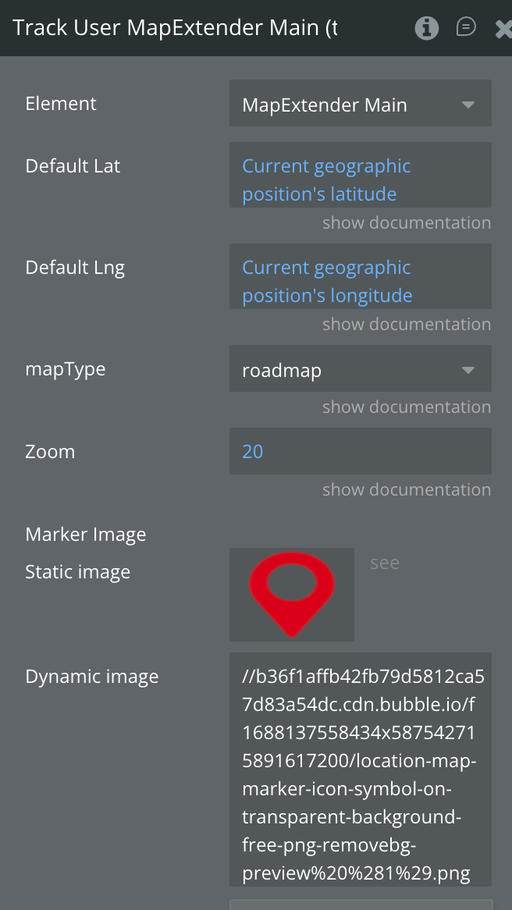Image resolution: width=512 pixels, height=910 pixels.
Task: Close the Track User panel
Action: coord(503,28)
